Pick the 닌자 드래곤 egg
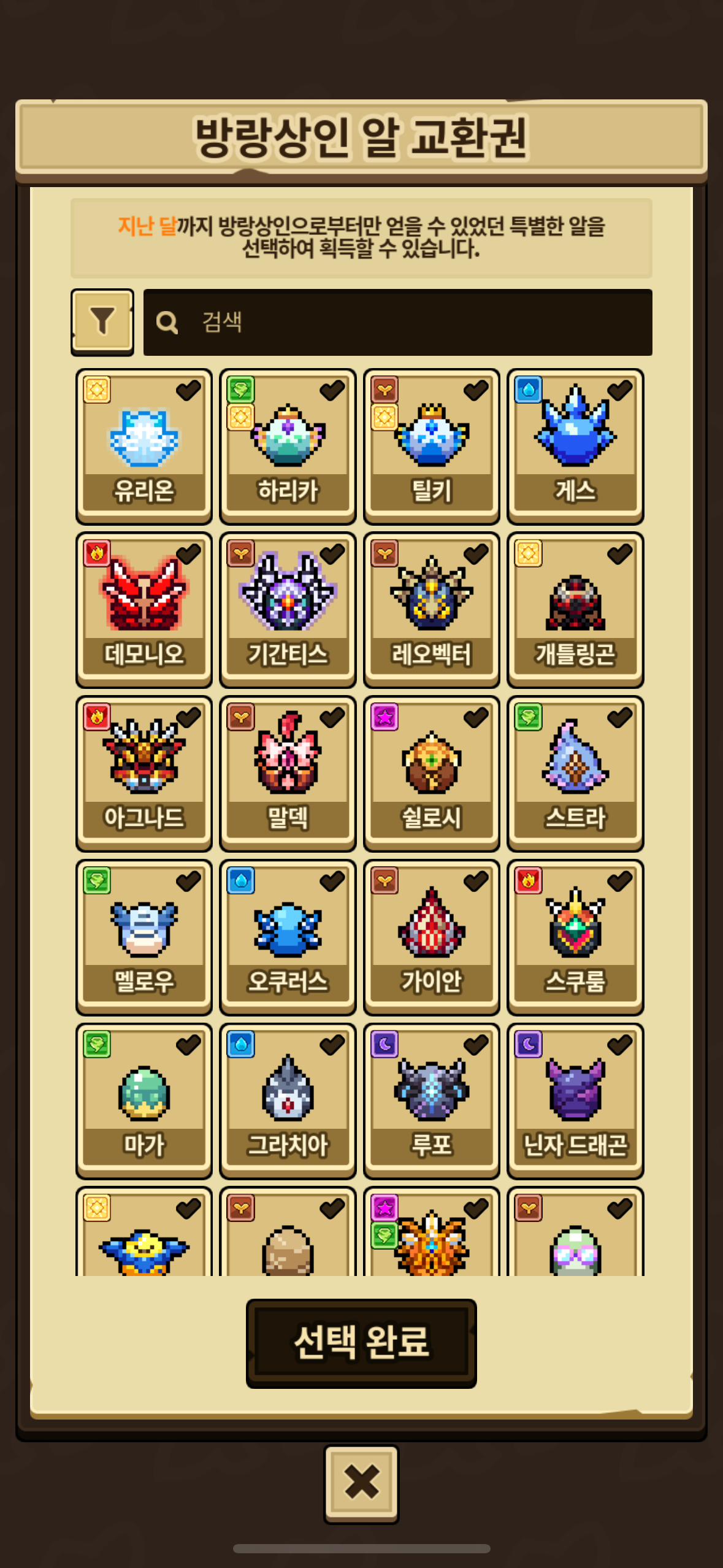This screenshot has height=1568, width=723. click(x=575, y=1101)
